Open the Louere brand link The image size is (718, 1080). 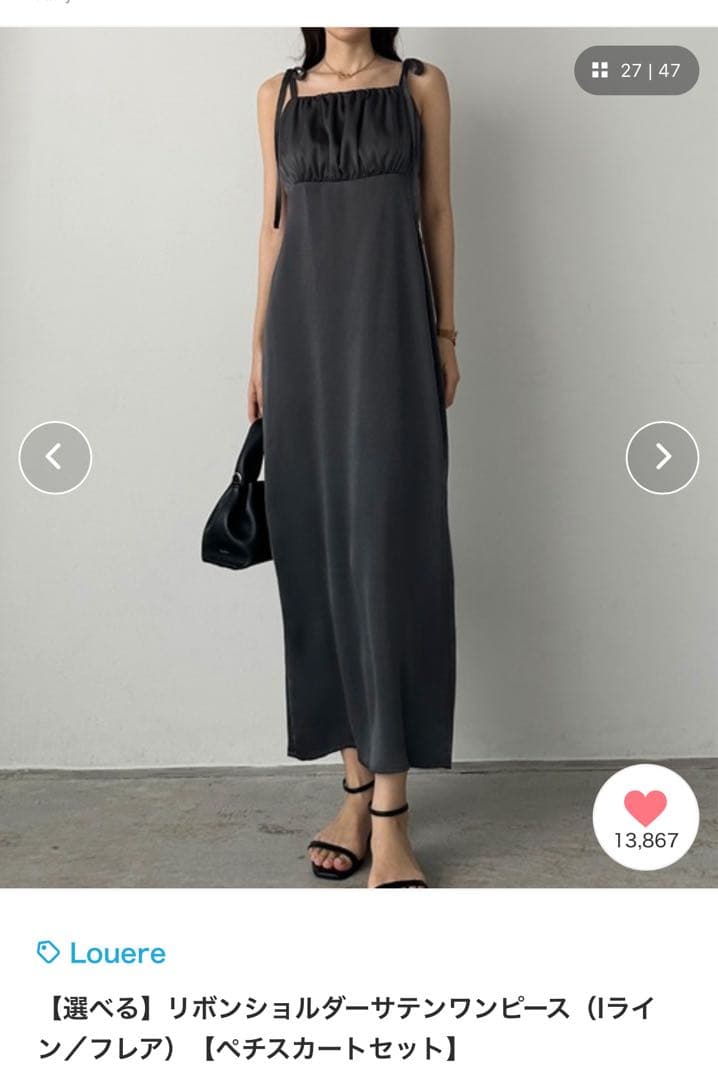tap(102, 953)
